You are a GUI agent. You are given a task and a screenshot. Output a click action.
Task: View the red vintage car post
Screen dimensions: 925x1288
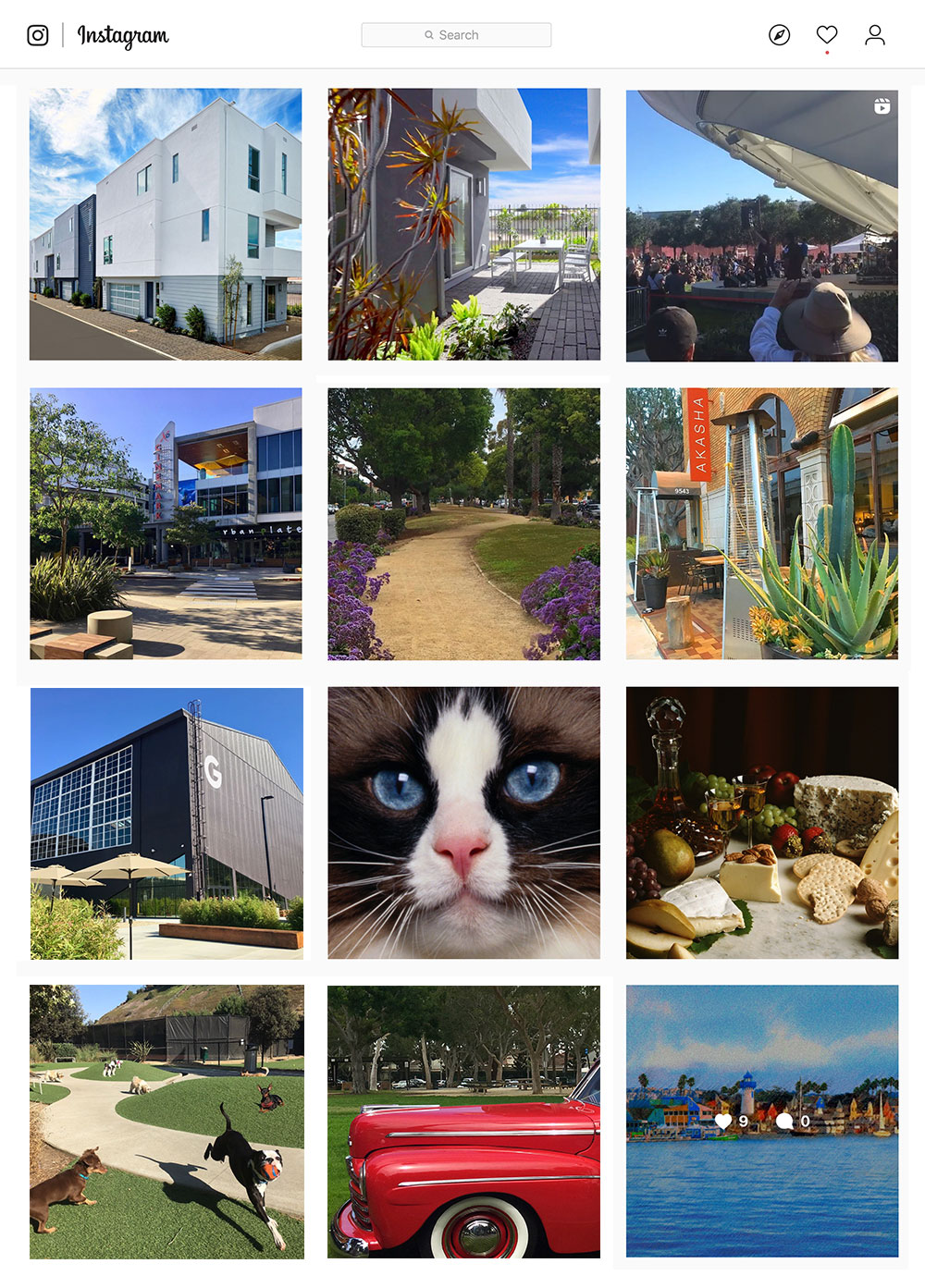coord(463,1122)
